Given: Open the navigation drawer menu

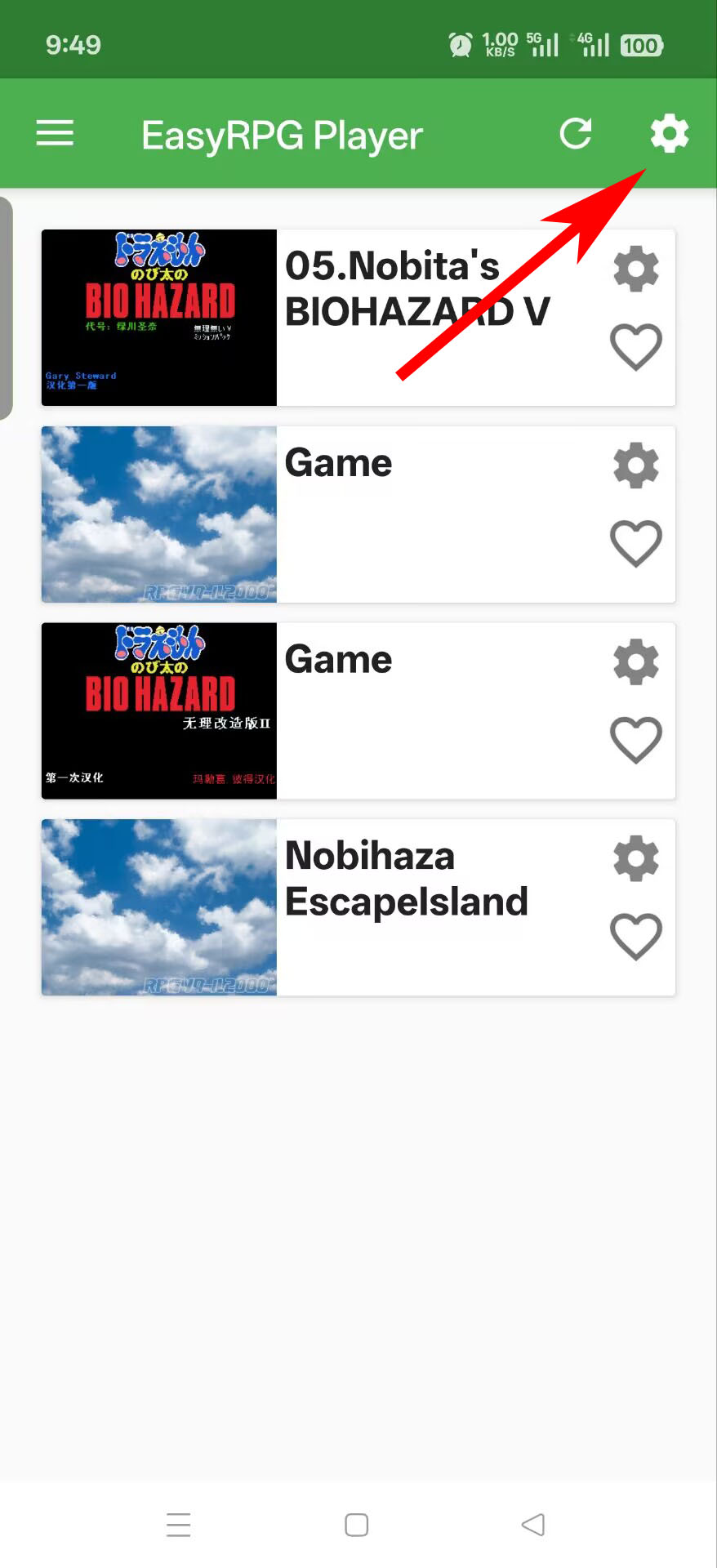Looking at the screenshot, I should [x=55, y=134].
